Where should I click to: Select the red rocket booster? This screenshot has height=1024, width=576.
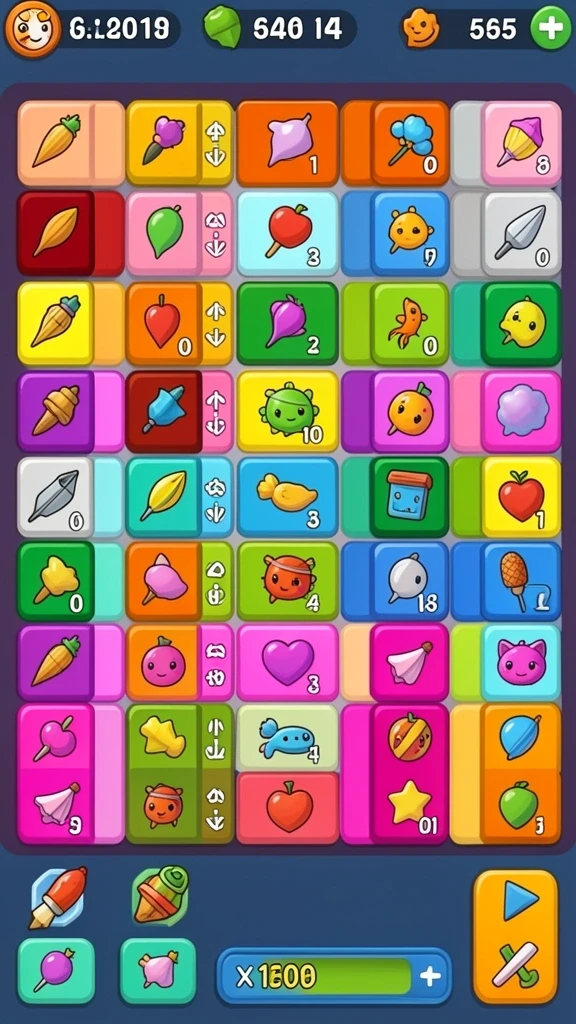tap(57, 897)
